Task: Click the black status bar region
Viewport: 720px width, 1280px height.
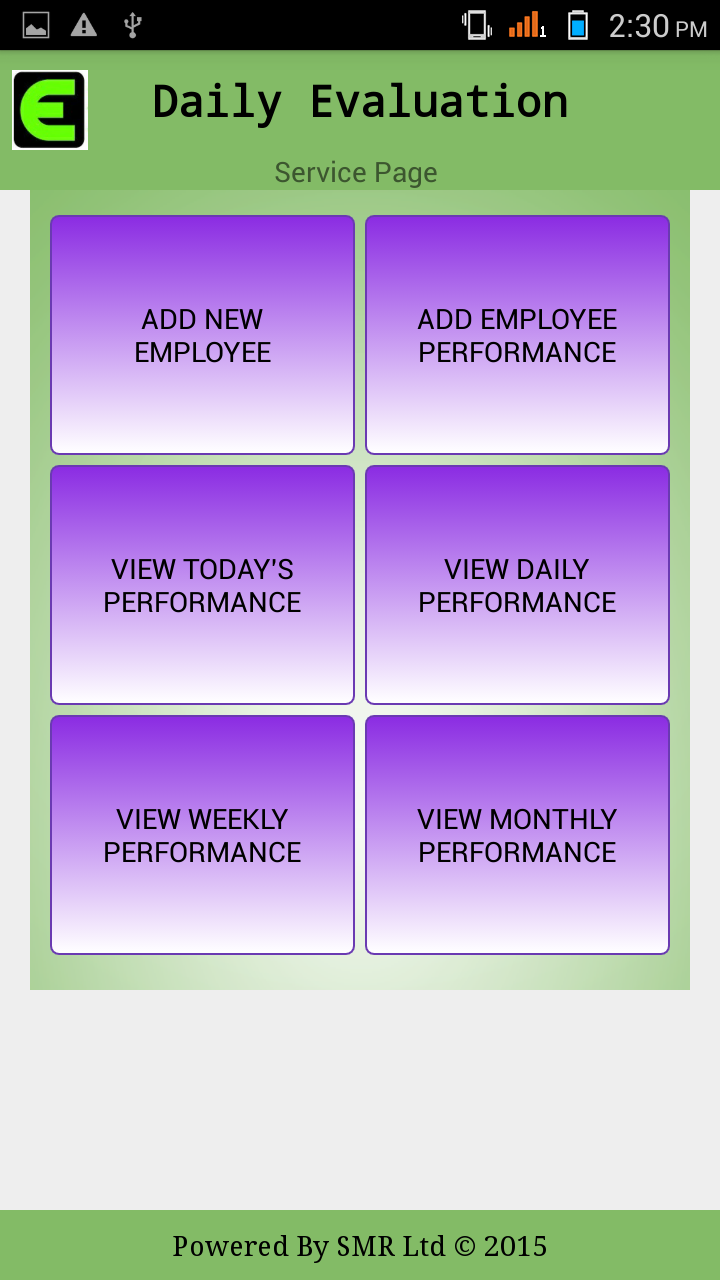Action: pyautogui.click(x=300, y=25)
